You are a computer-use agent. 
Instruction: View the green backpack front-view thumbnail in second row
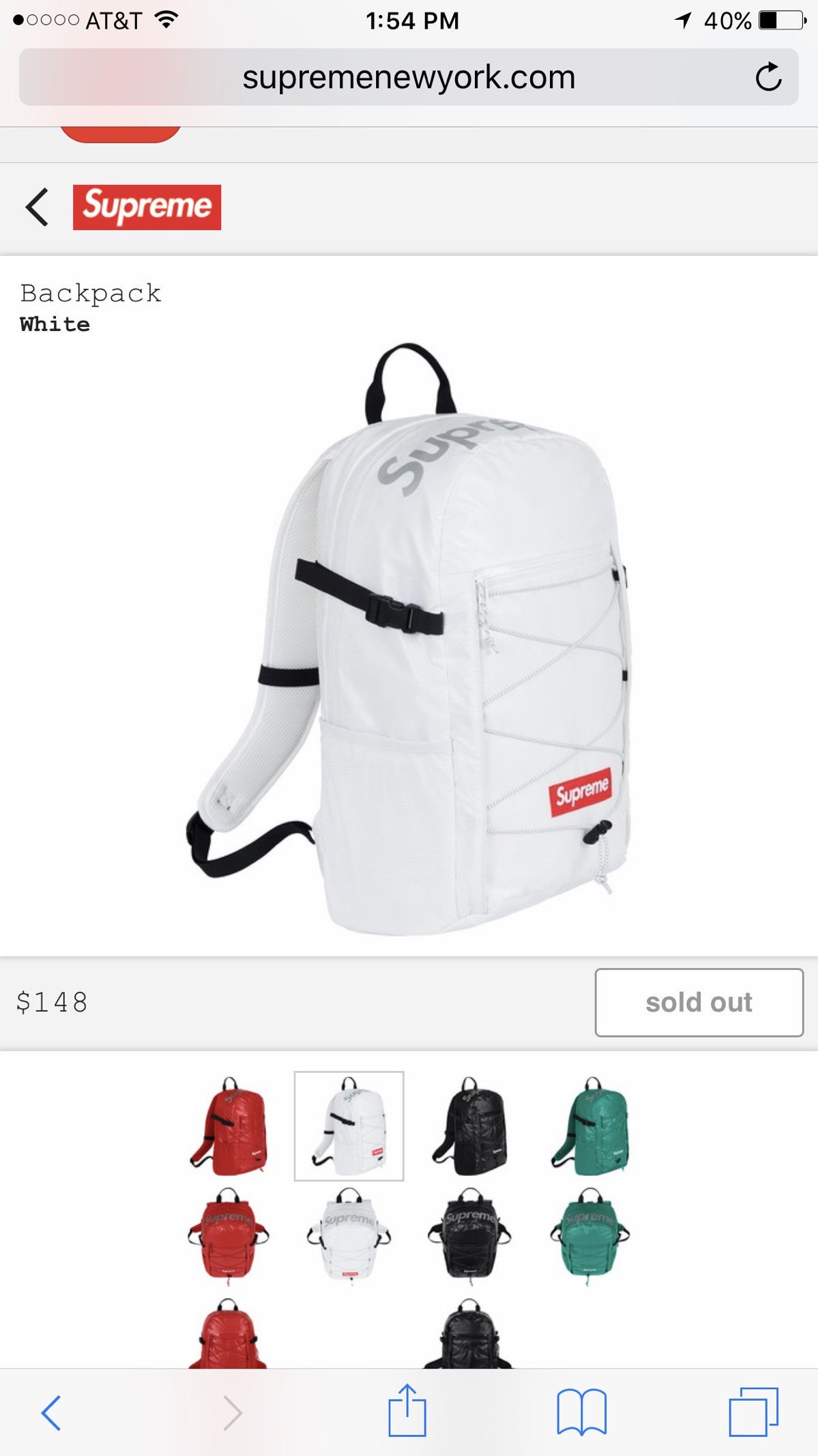pyautogui.click(x=589, y=1236)
